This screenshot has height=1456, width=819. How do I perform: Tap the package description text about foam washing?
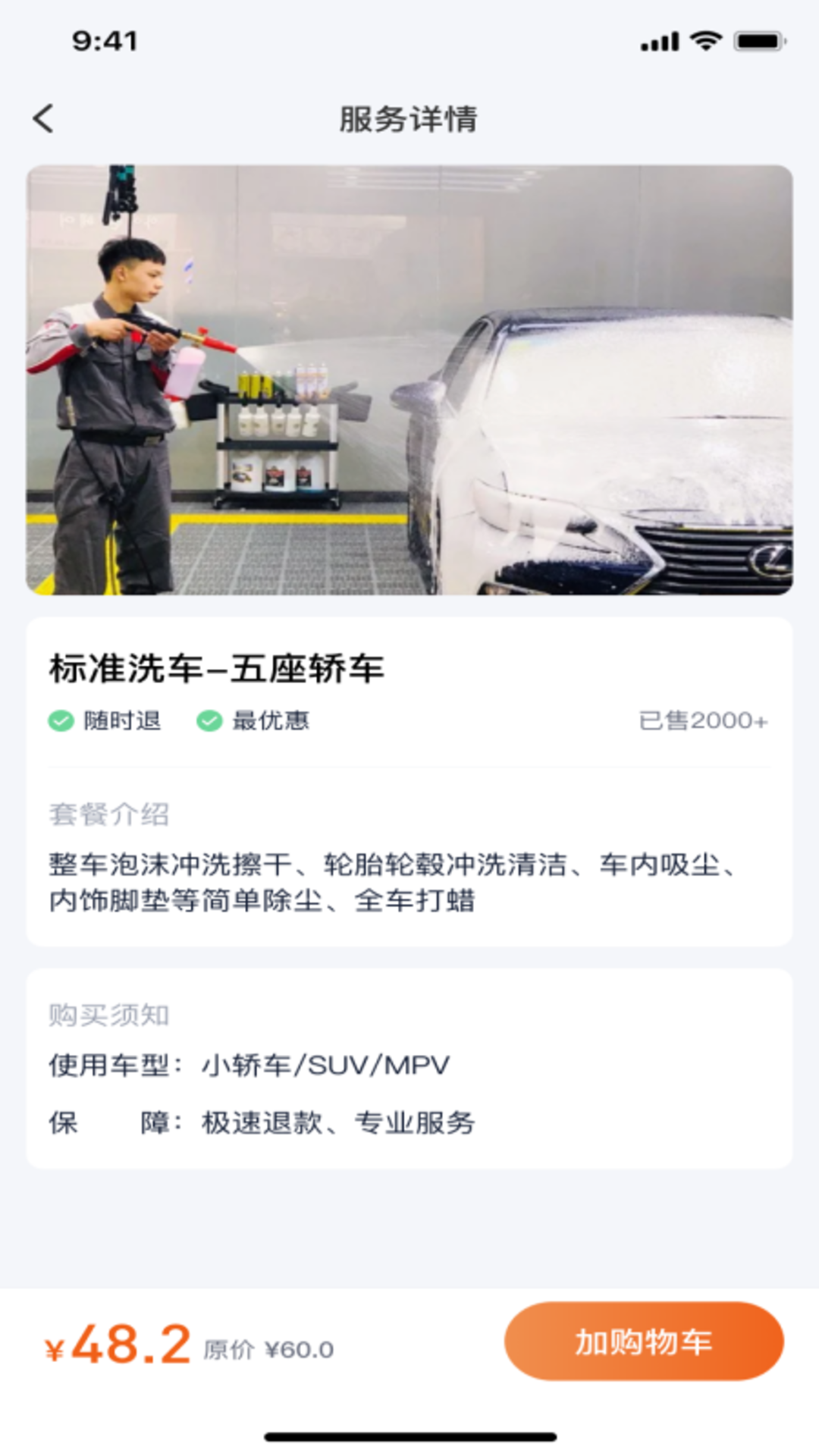(x=391, y=880)
